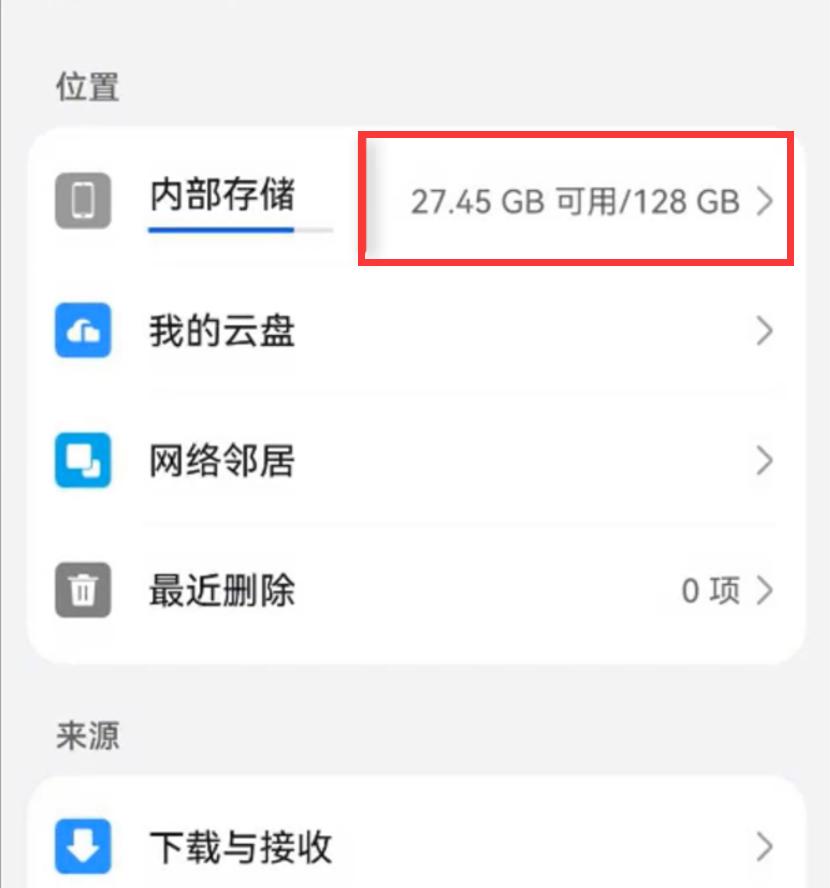Expand internal storage details with its chevron
Image resolution: width=830 pixels, height=888 pixels.
(x=766, y=201)
